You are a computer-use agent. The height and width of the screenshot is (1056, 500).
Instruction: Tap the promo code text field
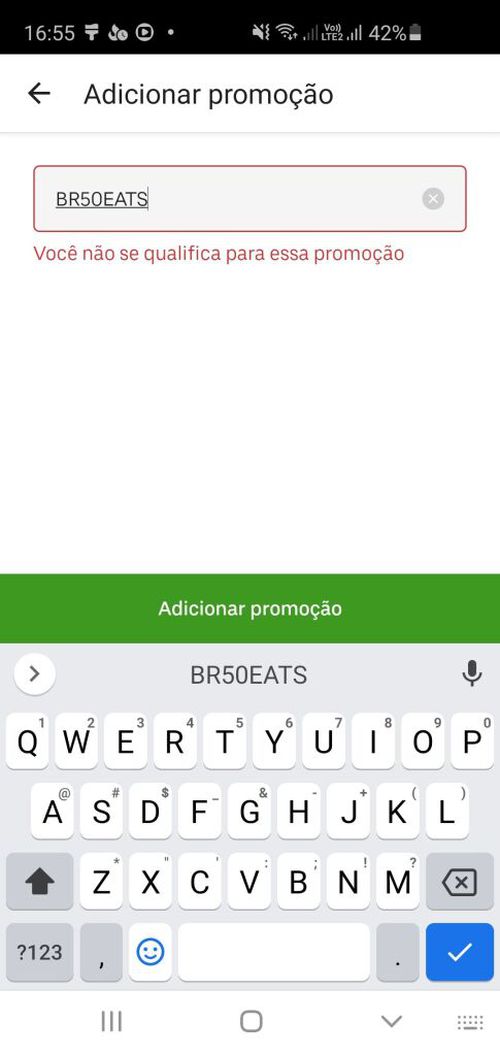coord(250,199)
